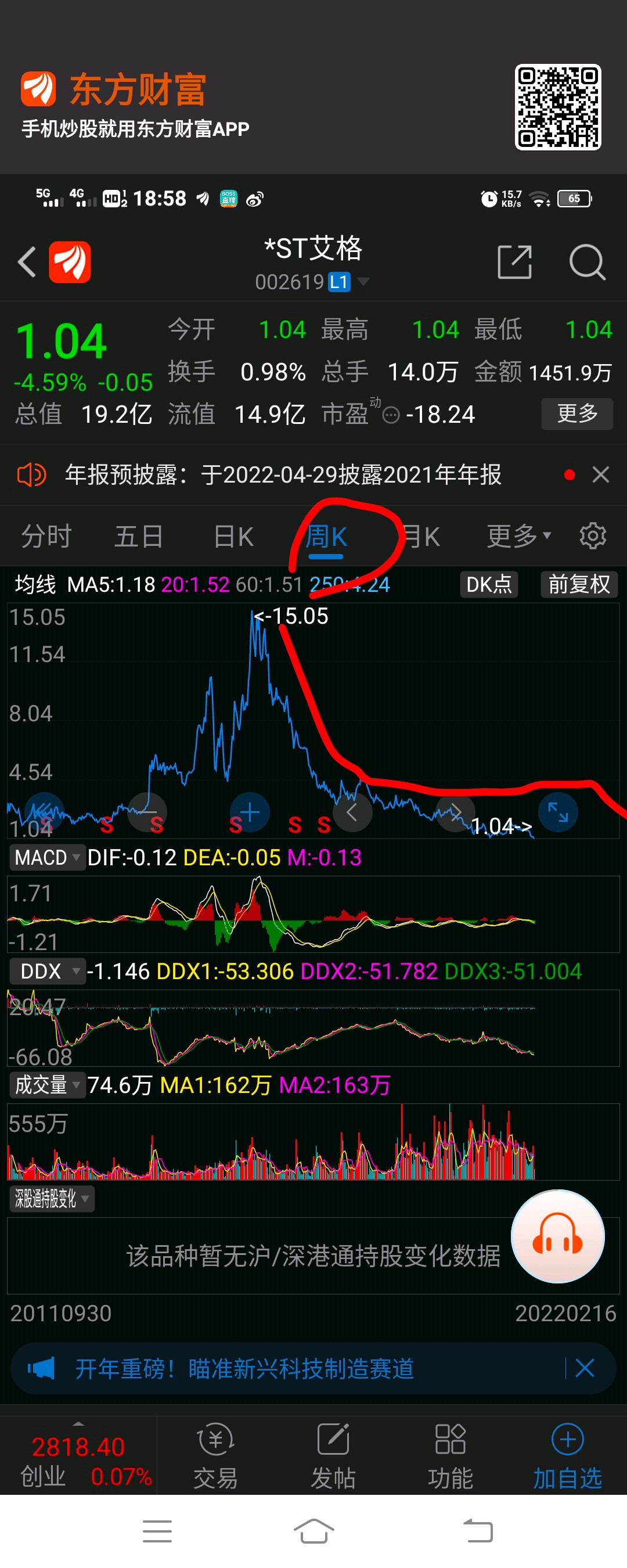The height and width of the screenshot is (1568, 627).
Task: Open chart settings gear icon
Action: (x=592, y=536)
